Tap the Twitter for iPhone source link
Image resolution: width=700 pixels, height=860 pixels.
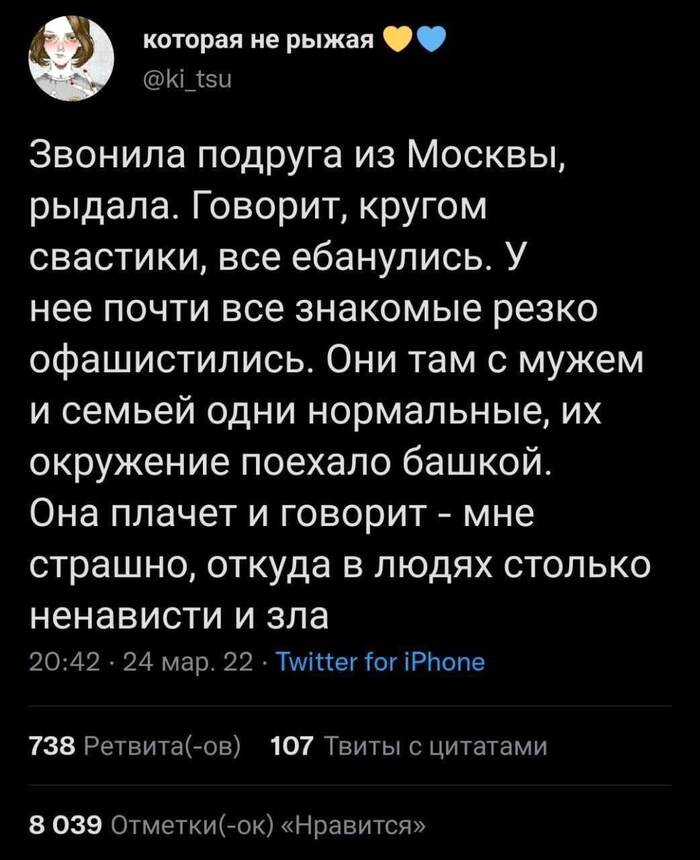tap(378, 661)
